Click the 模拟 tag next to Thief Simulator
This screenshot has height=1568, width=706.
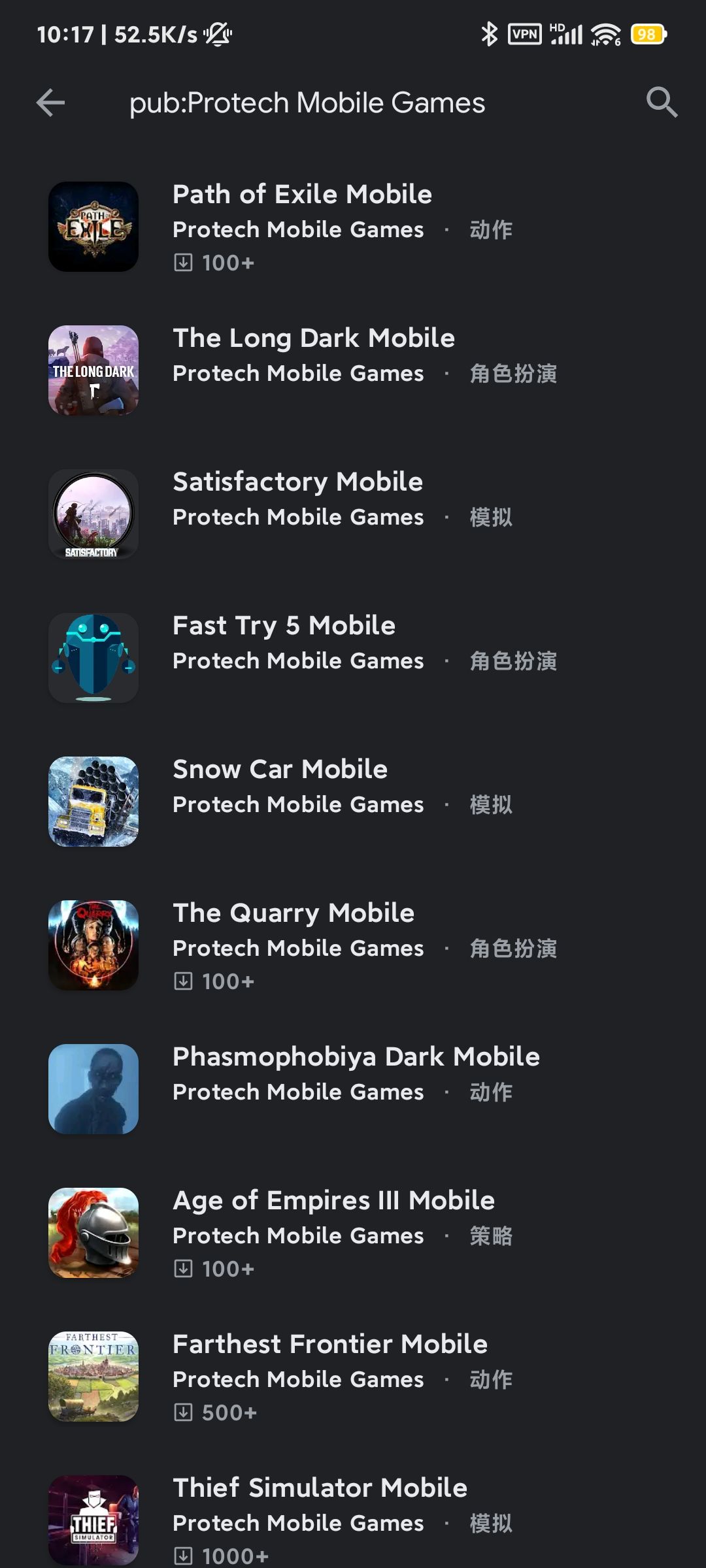[490, 1523]
